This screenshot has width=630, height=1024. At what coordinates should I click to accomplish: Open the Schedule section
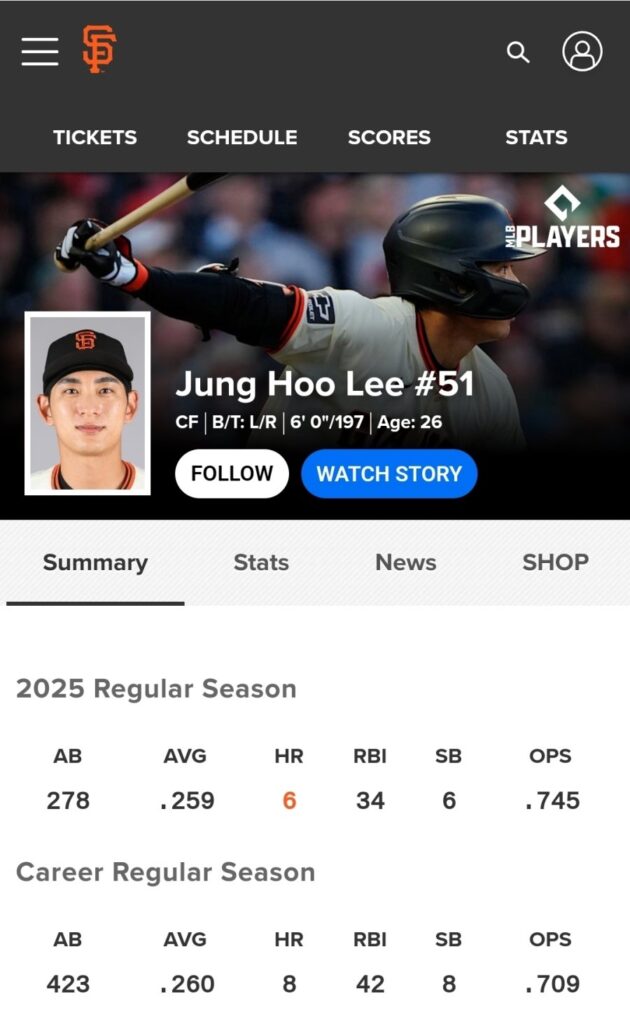pyautogui.click(x=242, y=138)
